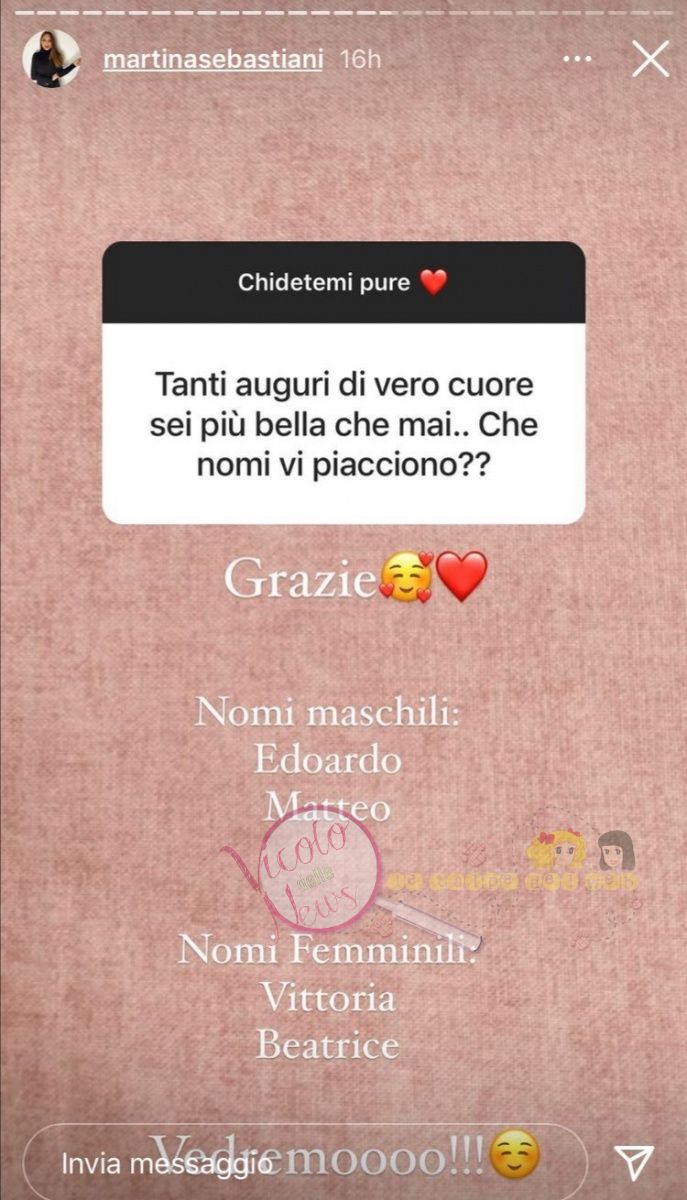Open the story options menu
This screenshot has width=687, height=1200.
pos(577,60)
